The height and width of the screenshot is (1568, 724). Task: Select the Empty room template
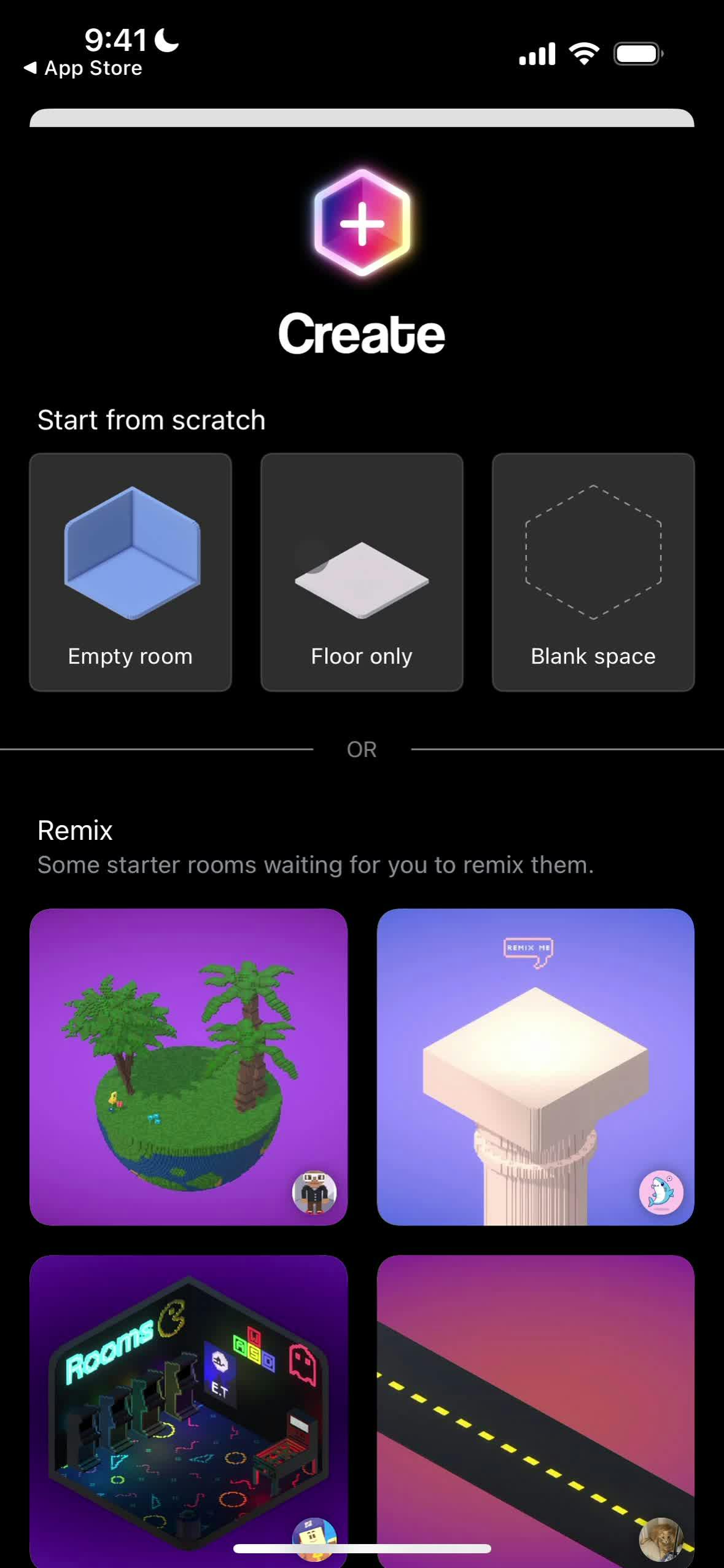pyautogui.click(x=130, y=572)
